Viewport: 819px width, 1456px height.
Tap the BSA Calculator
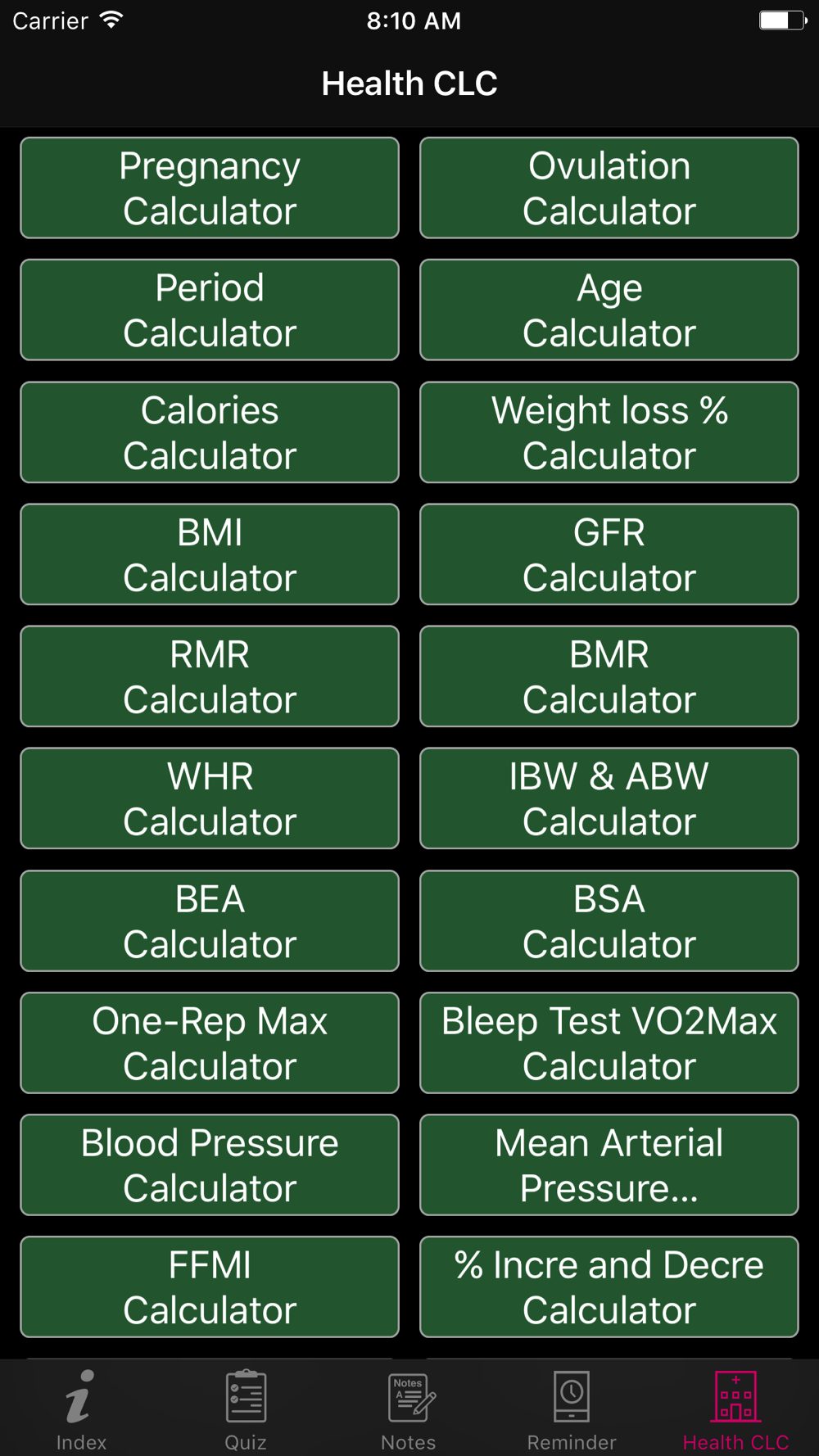coord(609,921)
